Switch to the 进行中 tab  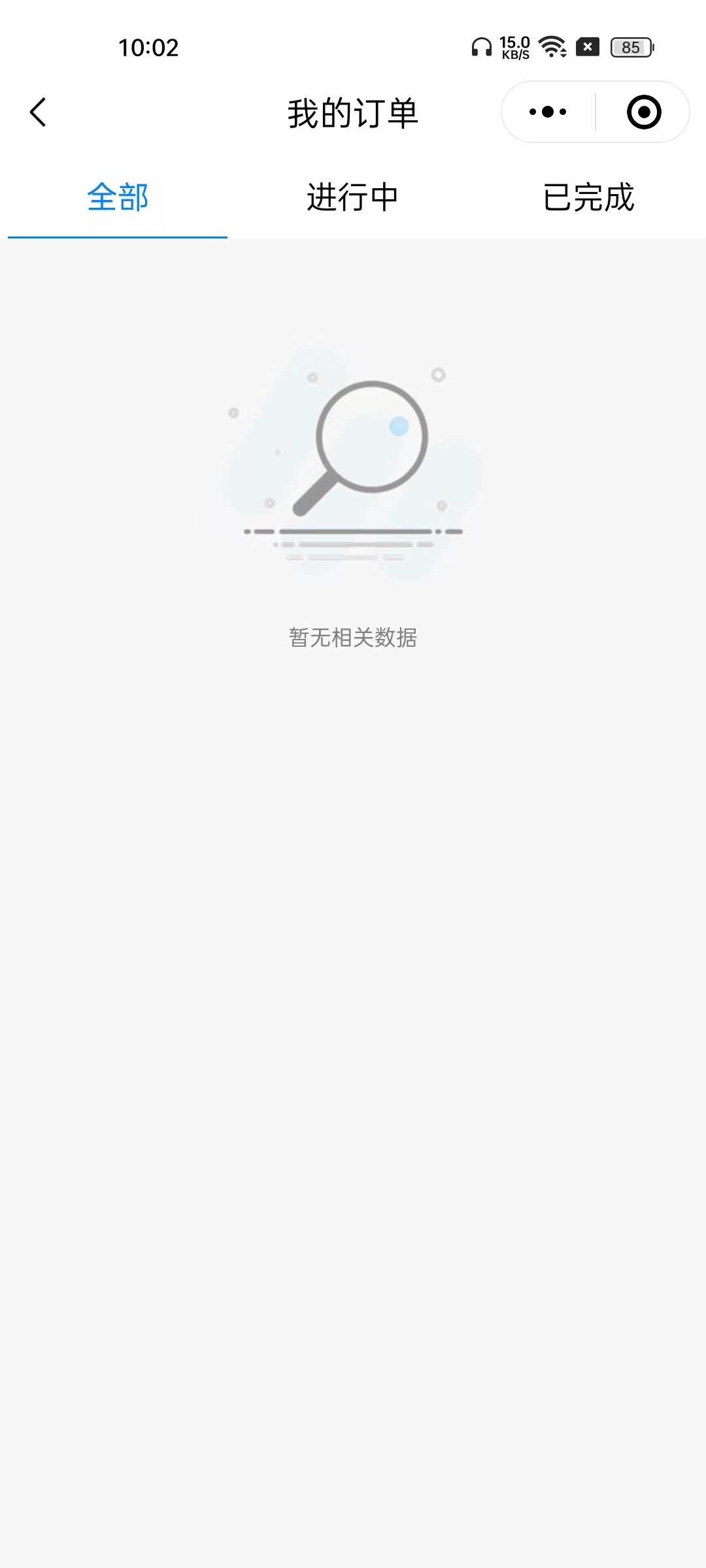(352, 197)
